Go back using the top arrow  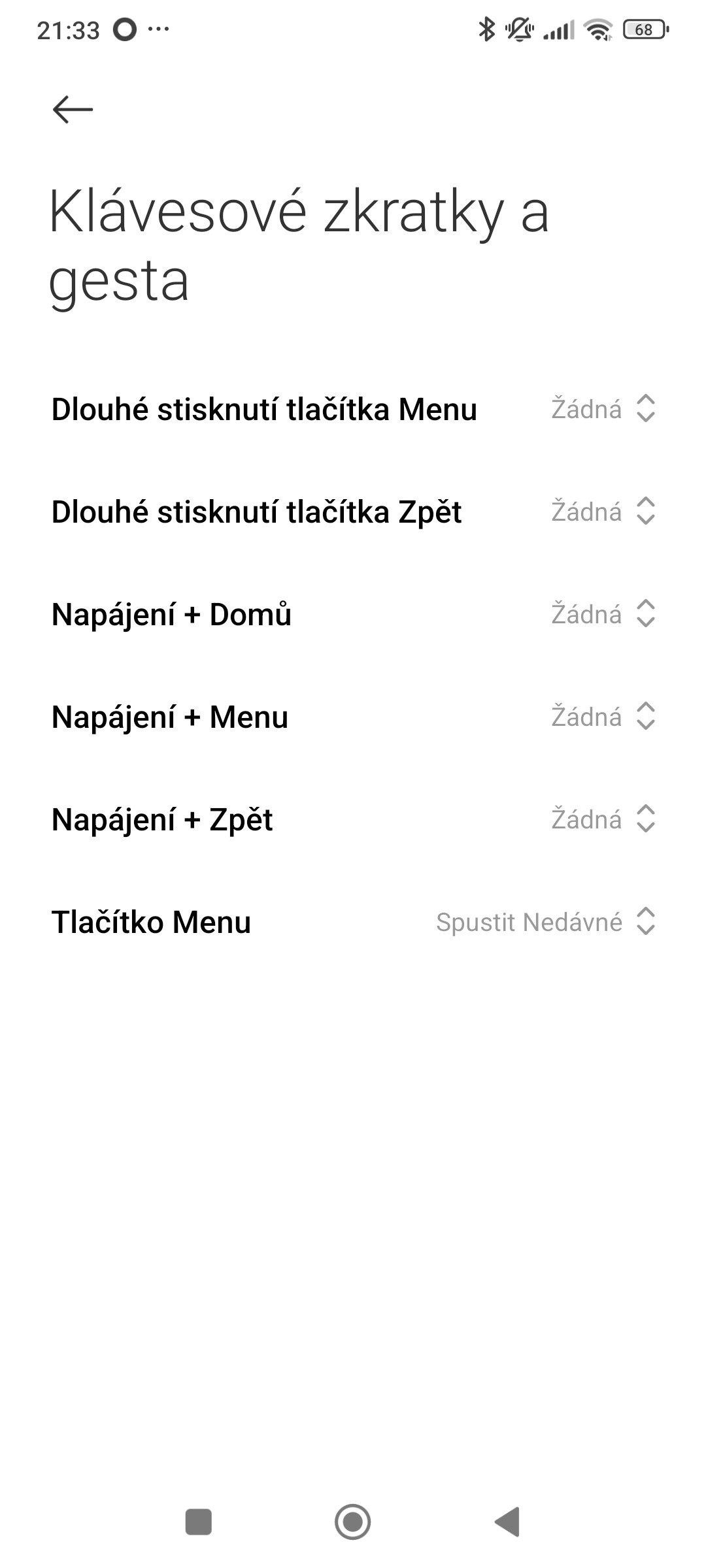coord(73,109)
